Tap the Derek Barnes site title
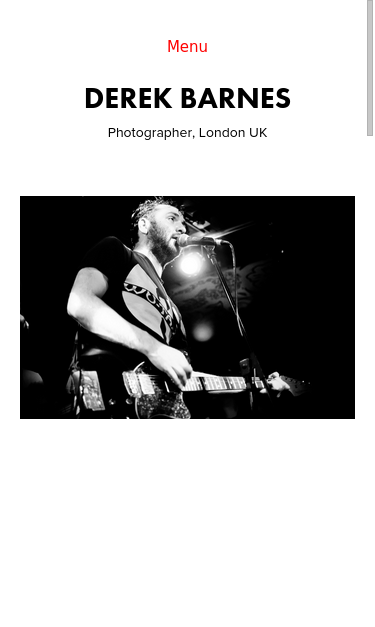375x627 pixels. [x=187, y=98]
